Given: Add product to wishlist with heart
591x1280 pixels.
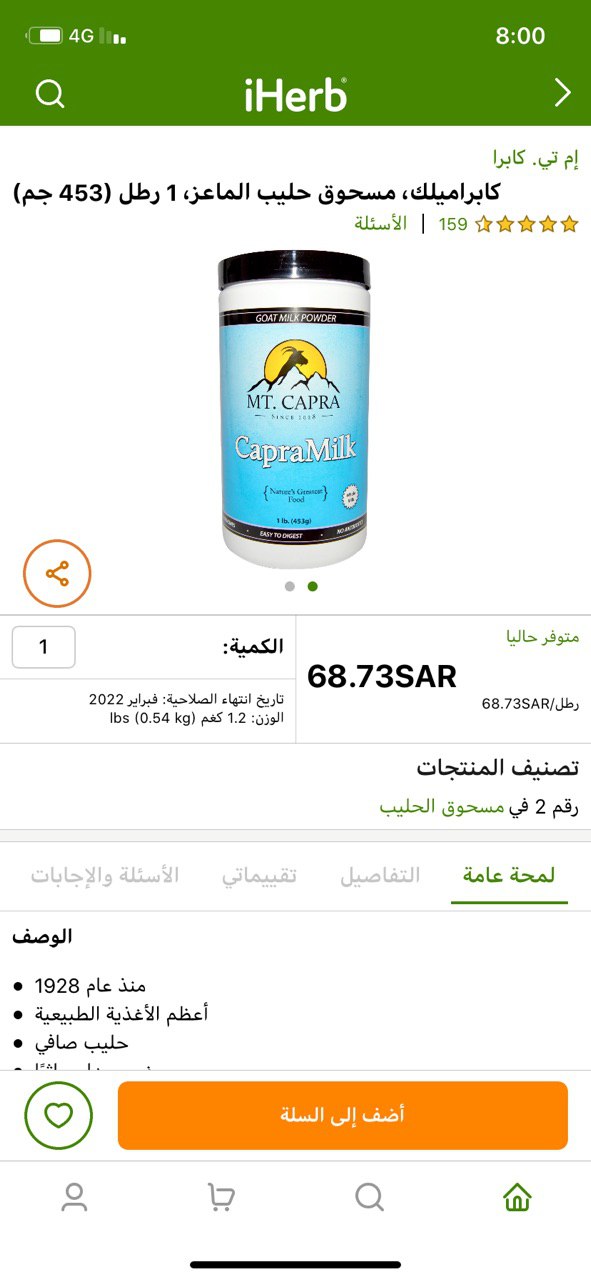Looking at the screenshot, I should pyautogui.click(x=59, y=1115).
